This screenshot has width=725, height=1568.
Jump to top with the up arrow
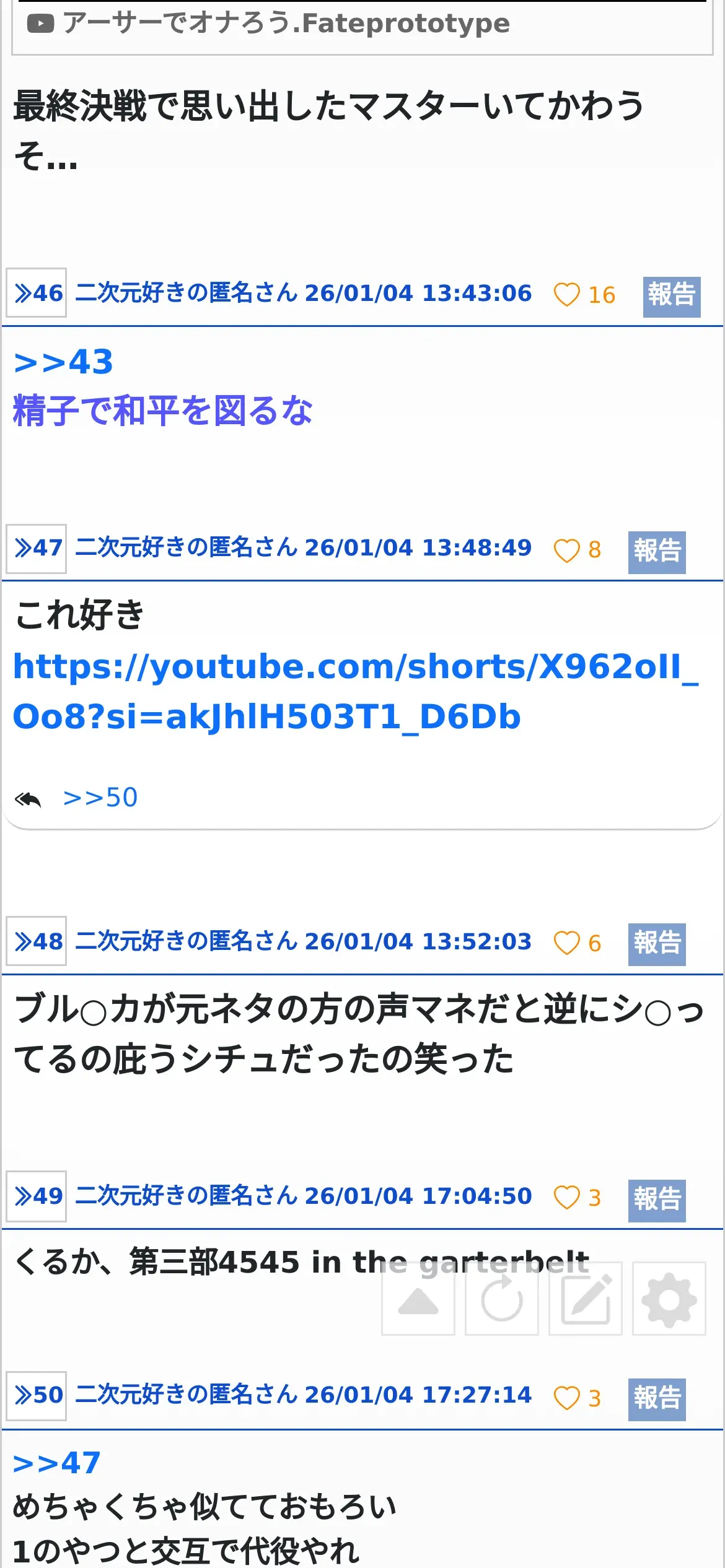(418, 1299)
